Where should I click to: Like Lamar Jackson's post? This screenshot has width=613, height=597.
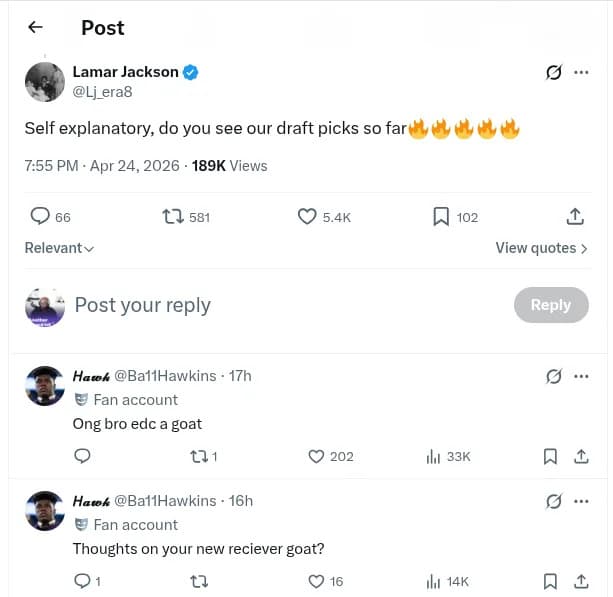tap(308, 216)
